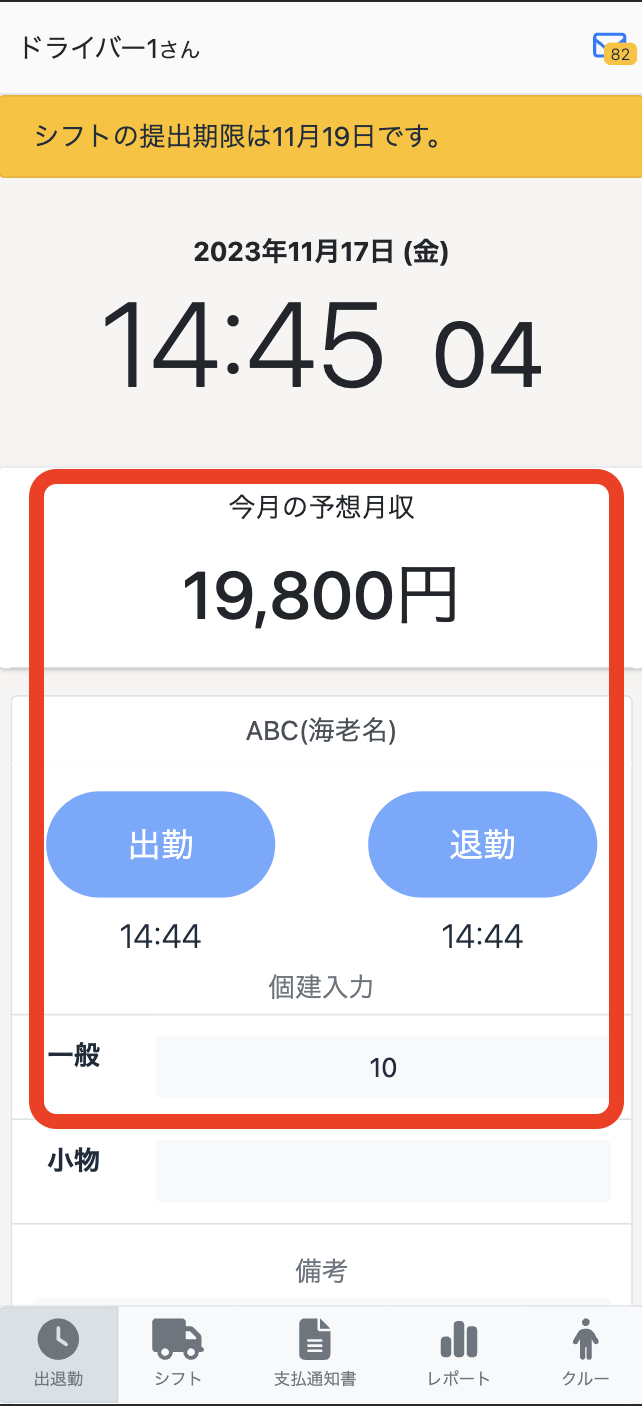Switch to the クルー tab
Screen dimensions: 642x1406
(x=586, y=1354)
